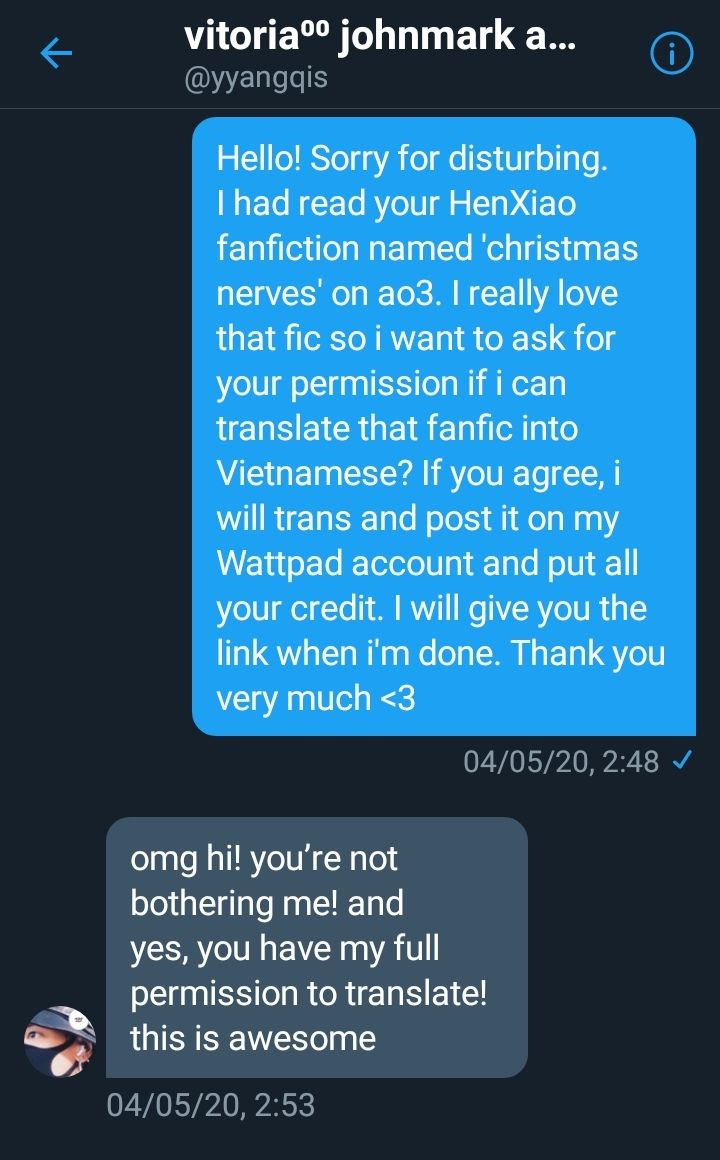Screen dimensions: 720x1160
Task: Go back using the arrow icon
Action: [x=56, y=56]
